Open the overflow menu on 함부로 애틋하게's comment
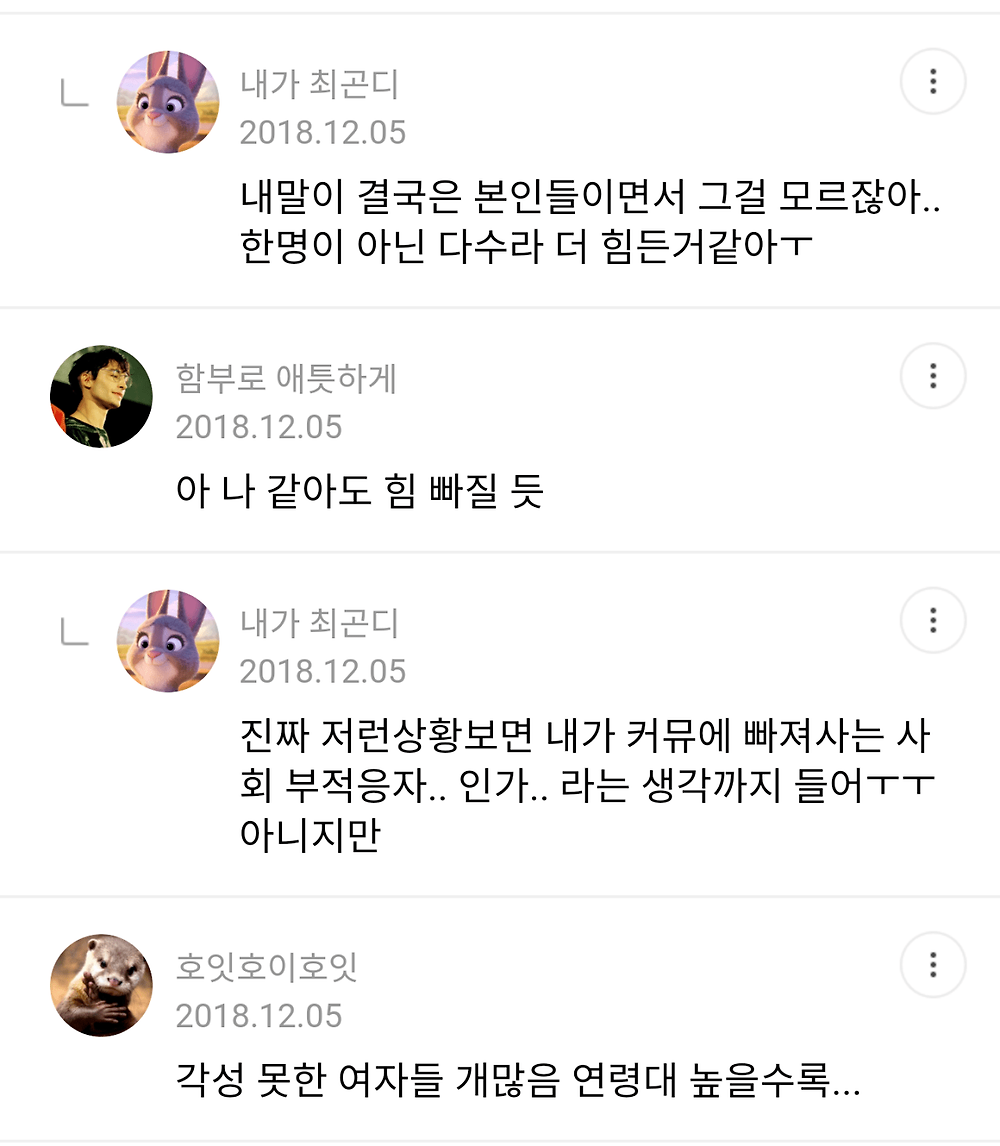Screen dimensions: 1000x1146 (932, 376)
